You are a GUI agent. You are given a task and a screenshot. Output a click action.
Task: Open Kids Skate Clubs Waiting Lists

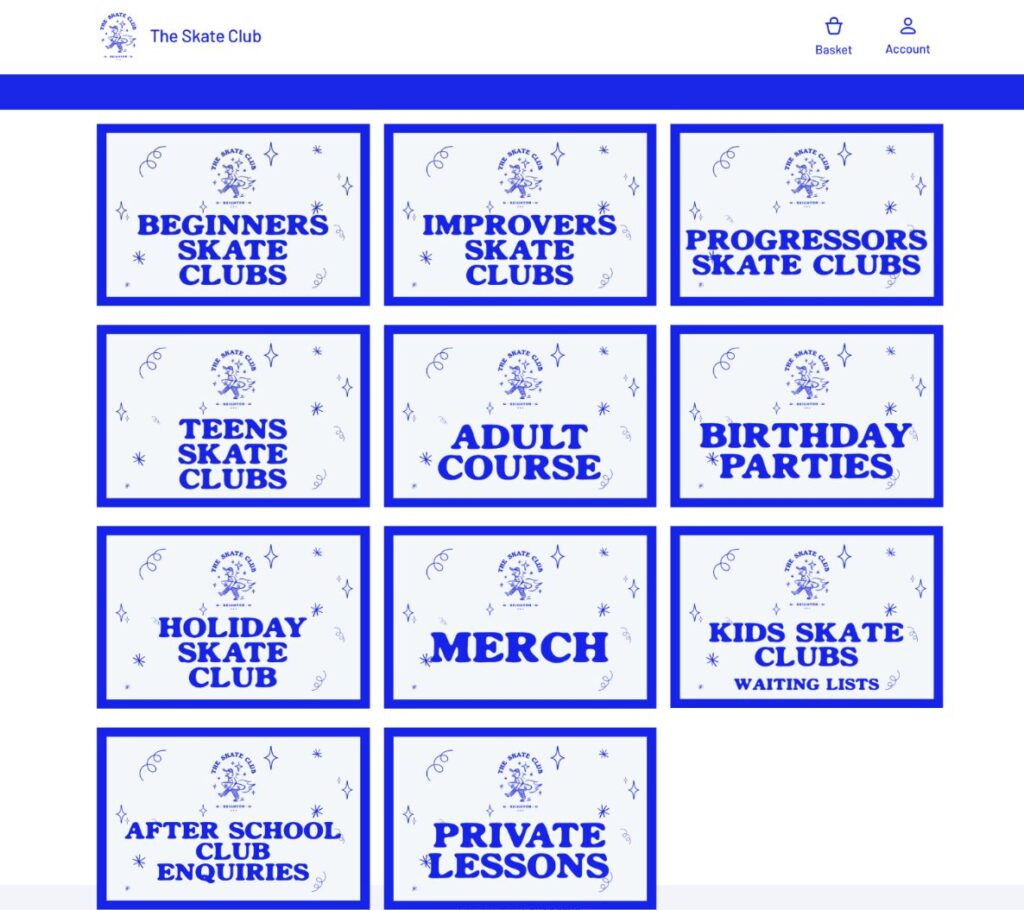pyautogui.click(x=806, y=617)
